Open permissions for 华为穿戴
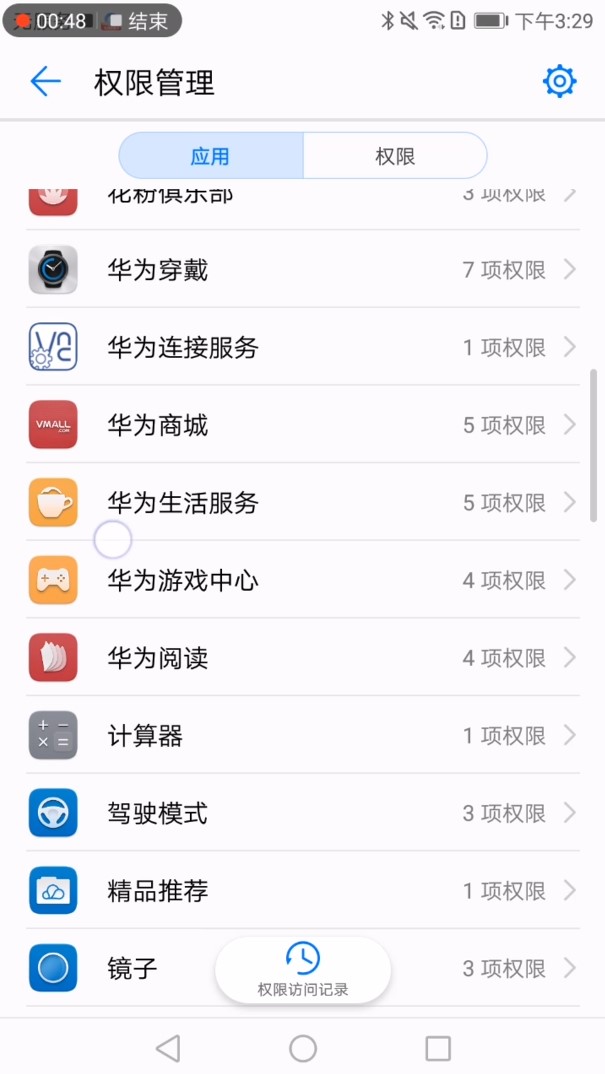This screenshot has height=1074, width=605. point(302,270)
